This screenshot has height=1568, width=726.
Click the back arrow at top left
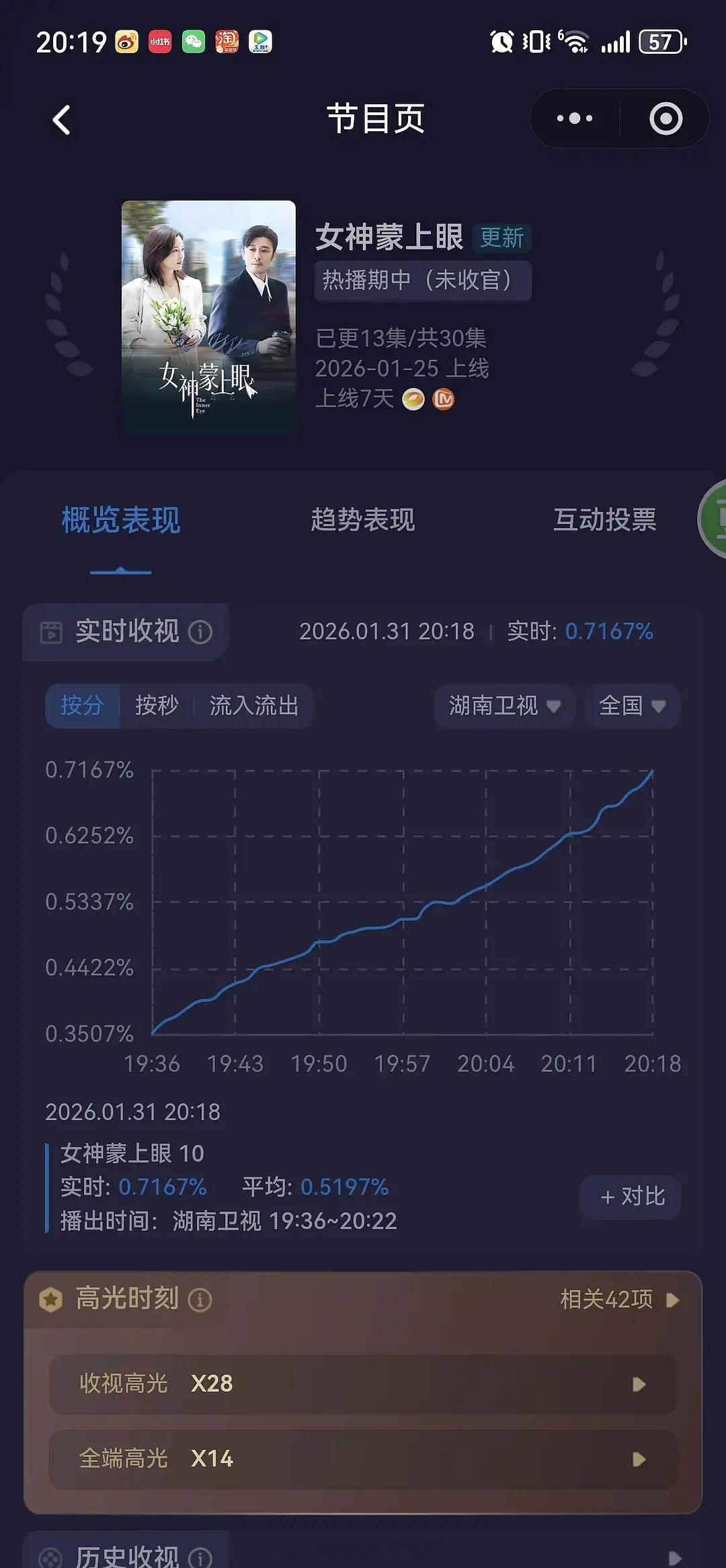61,119
